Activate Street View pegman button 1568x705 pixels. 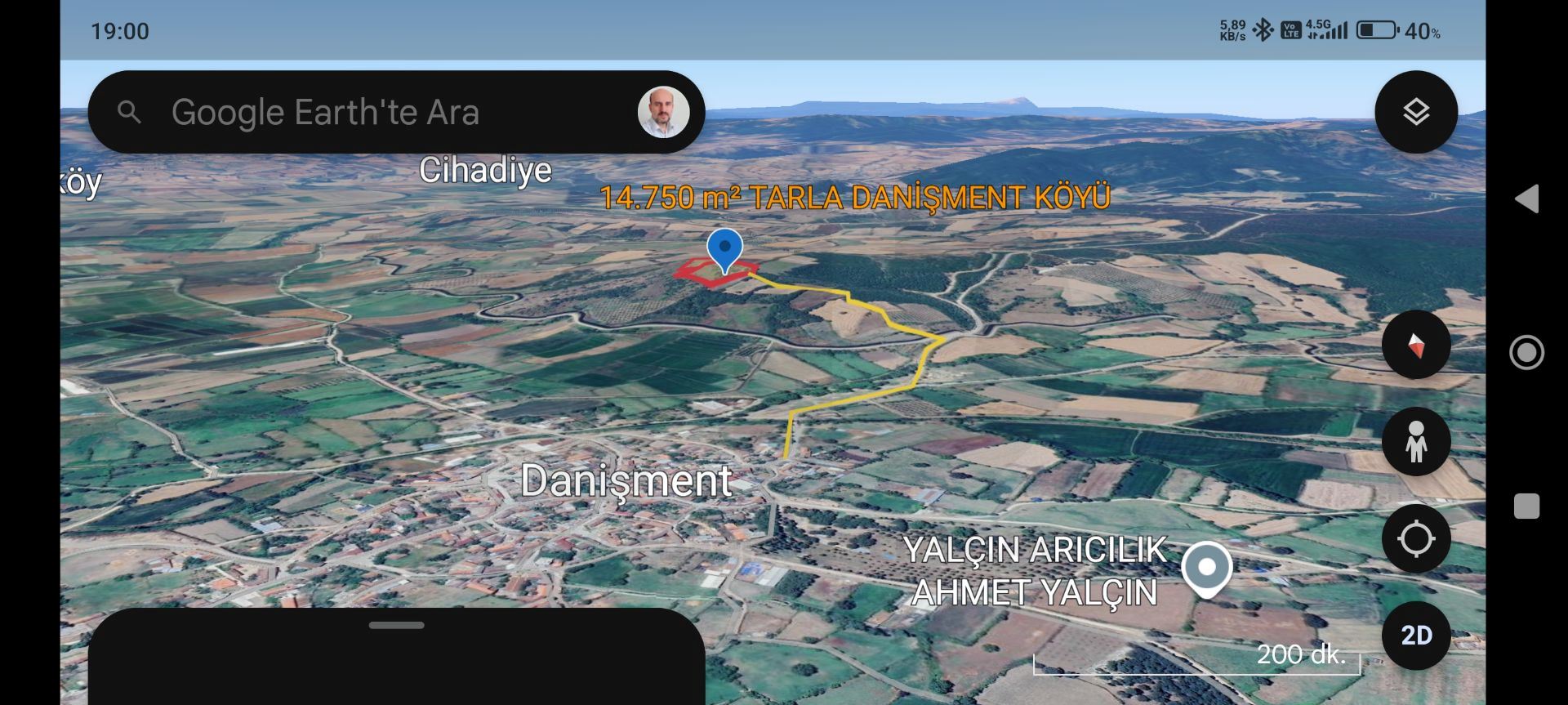point(1415,442)
